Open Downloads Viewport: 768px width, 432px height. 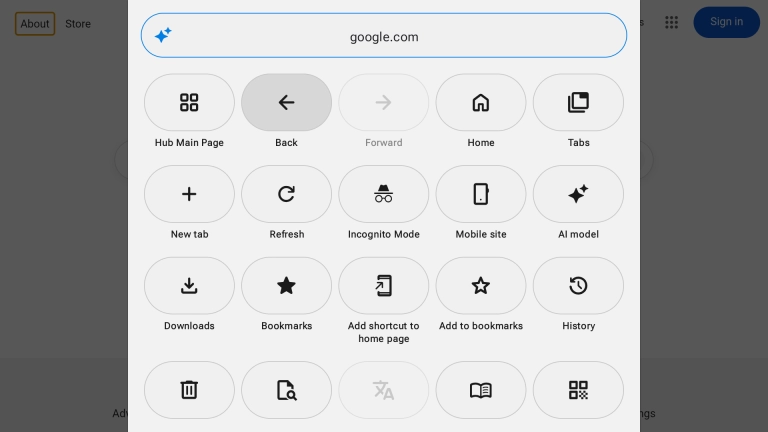(189, 286)
